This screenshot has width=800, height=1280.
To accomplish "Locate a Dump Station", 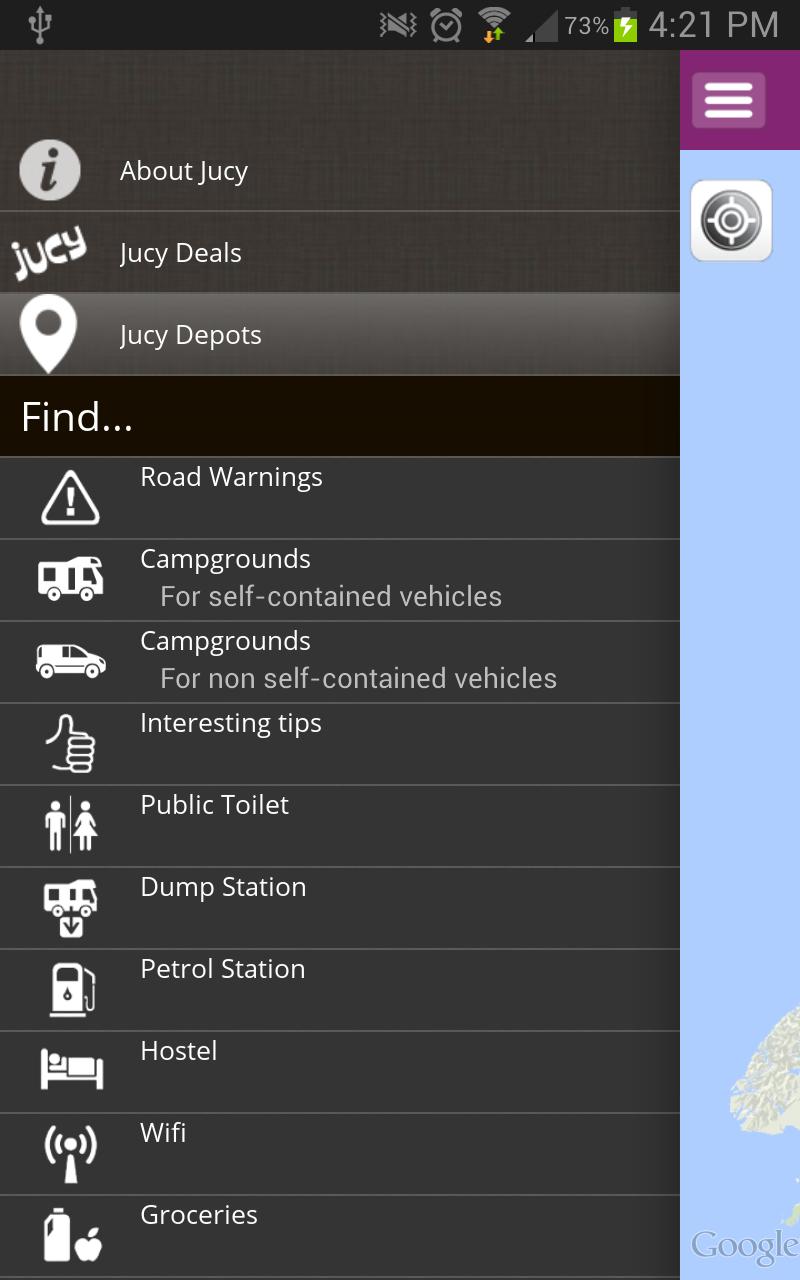I will 339,908.
